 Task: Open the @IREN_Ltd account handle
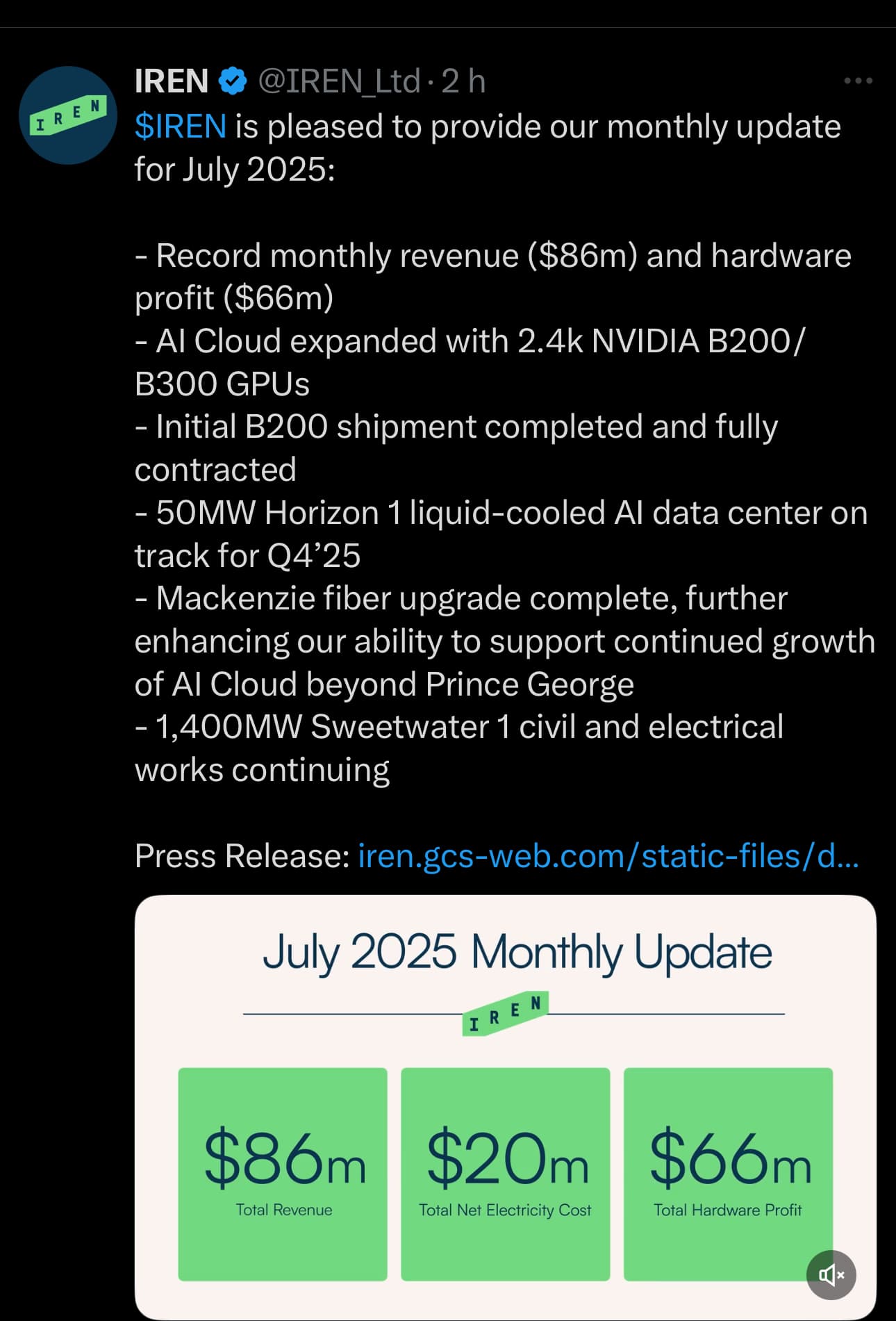pyautogui.click(x=339, y=81)
